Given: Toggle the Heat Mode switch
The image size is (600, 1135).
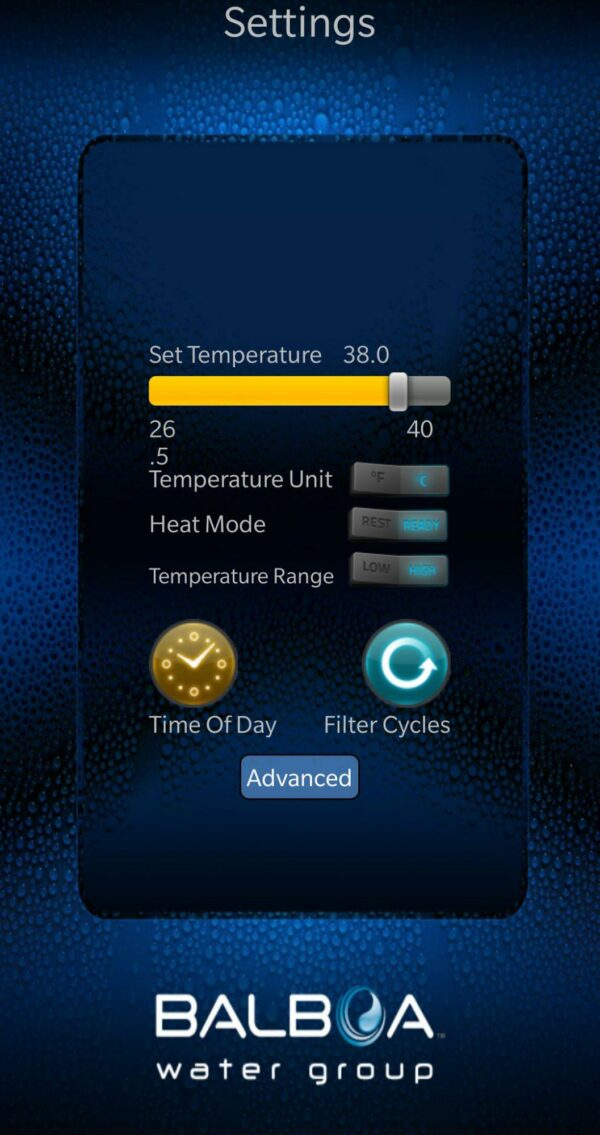Looking at the screenshot, I should pos(399,524).
